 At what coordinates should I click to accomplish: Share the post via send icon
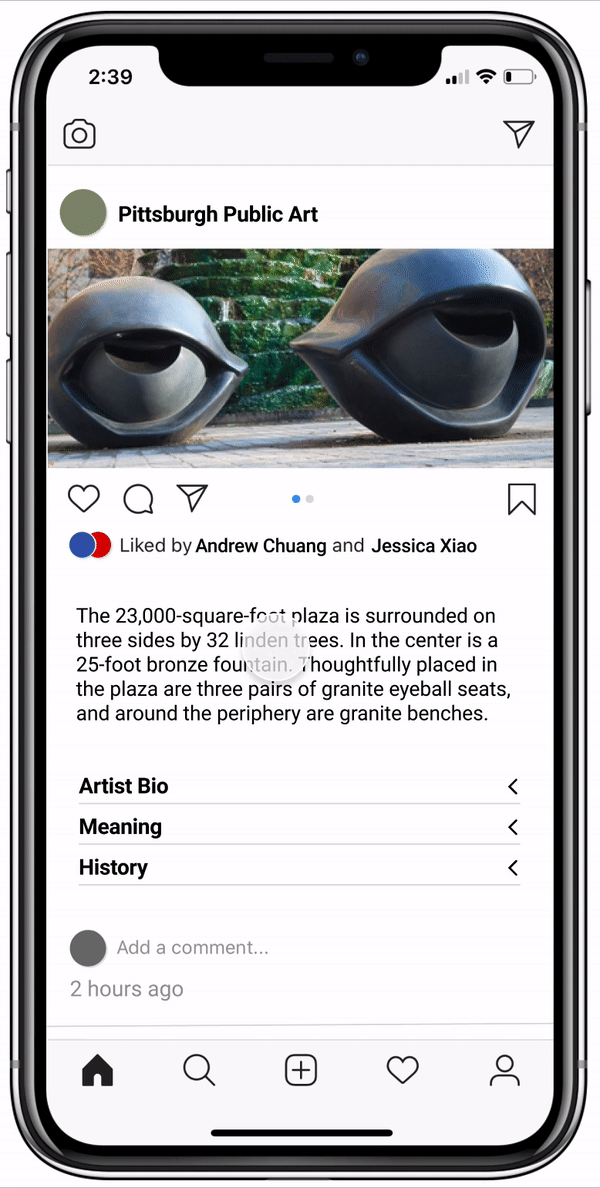(192, 498)
